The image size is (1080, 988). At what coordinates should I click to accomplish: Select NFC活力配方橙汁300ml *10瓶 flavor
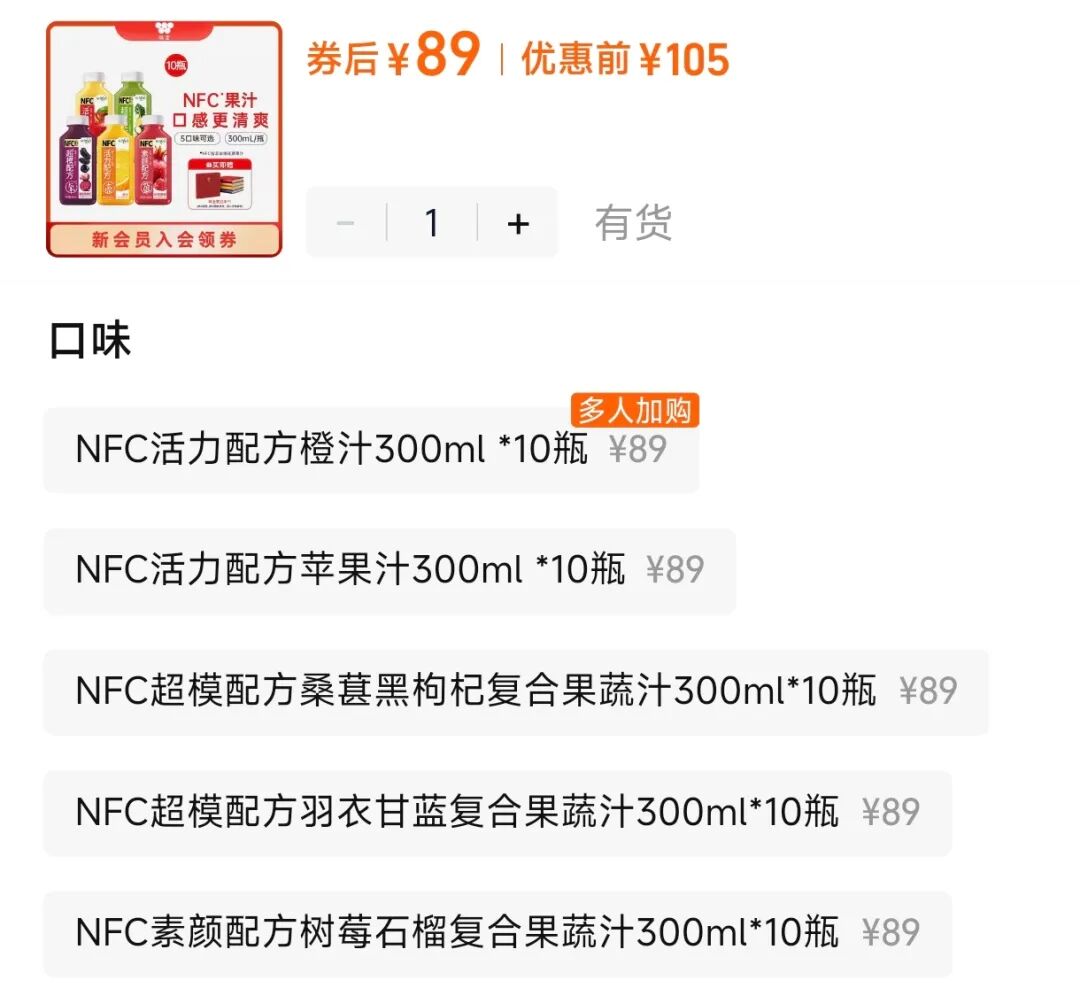370,450
